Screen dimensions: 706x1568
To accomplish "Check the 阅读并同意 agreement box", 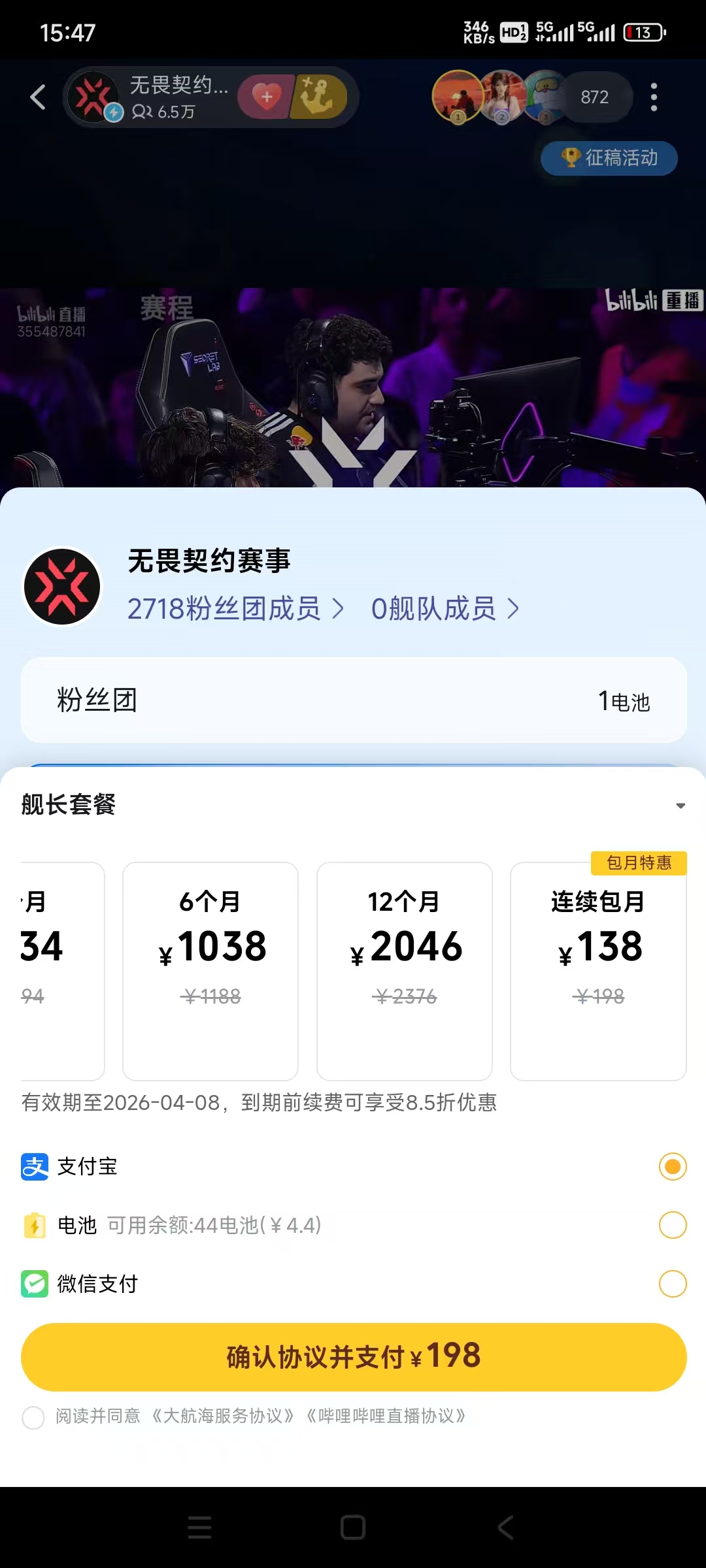I will 33,1417.
